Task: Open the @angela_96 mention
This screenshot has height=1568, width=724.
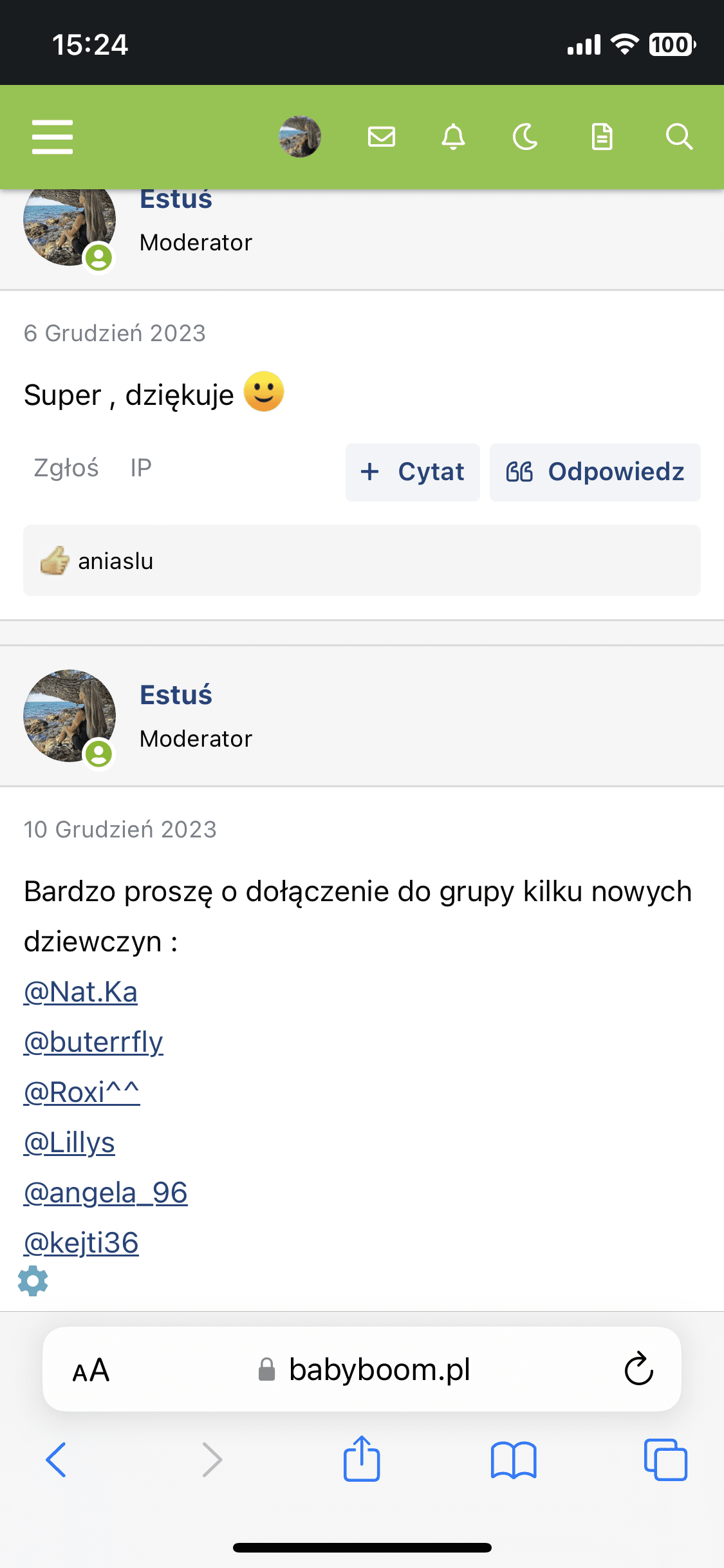Action: tap(106, 1193)
